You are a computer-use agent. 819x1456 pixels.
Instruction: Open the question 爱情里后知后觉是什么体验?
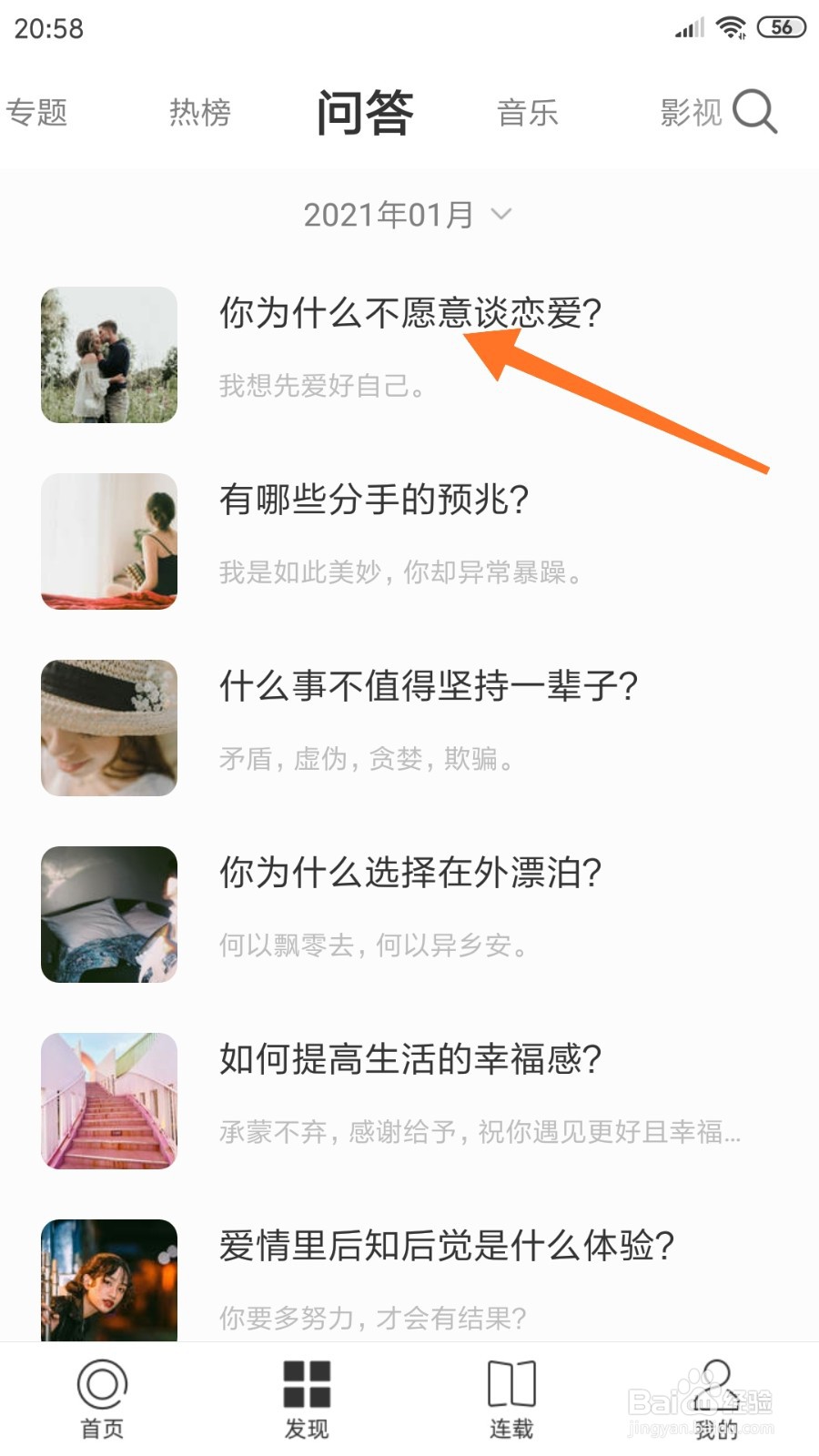(446, 1248)
